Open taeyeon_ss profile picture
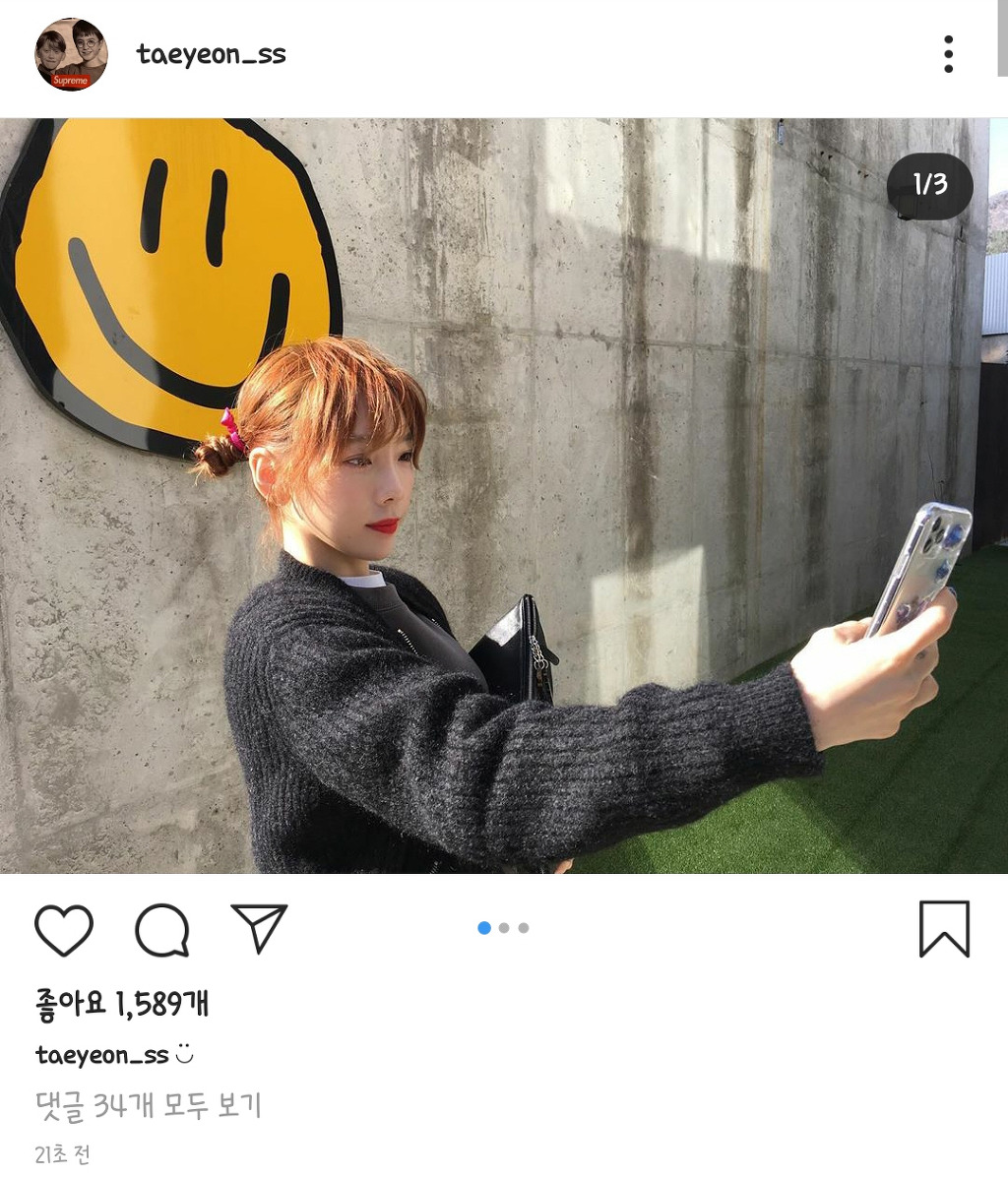The height and width of the screenshot is (1177, 1008). click(71, 54)
